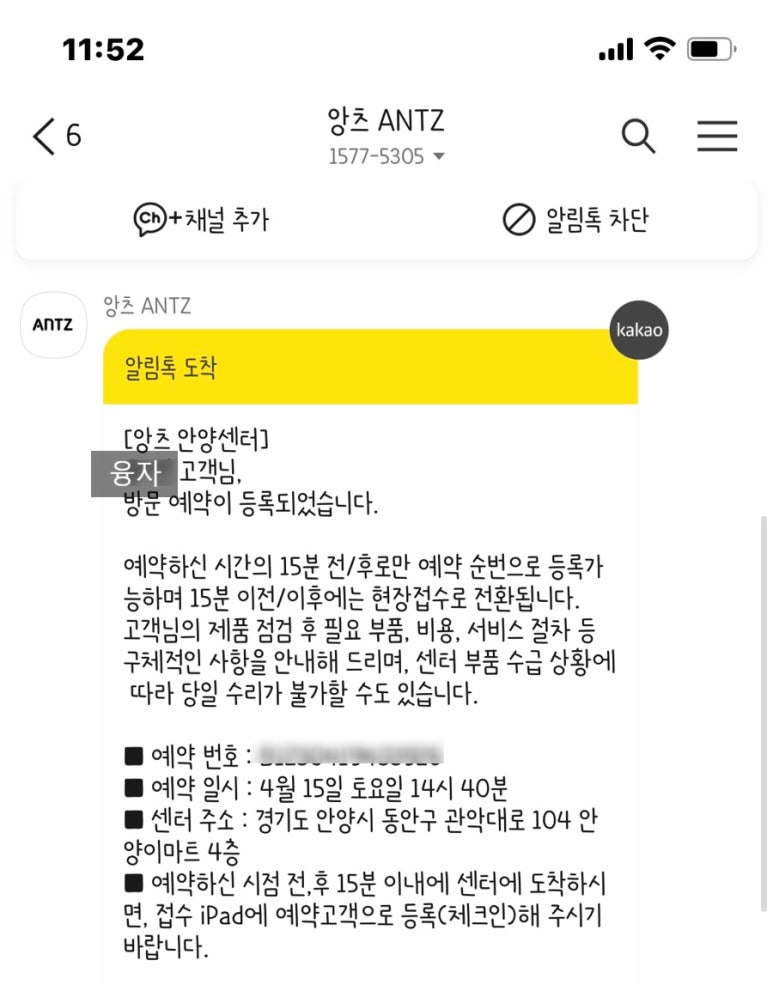Screen dimensions: 773x985
Task: Search within the 앙츠 ANTZ chat
Action: click(638, 136)
